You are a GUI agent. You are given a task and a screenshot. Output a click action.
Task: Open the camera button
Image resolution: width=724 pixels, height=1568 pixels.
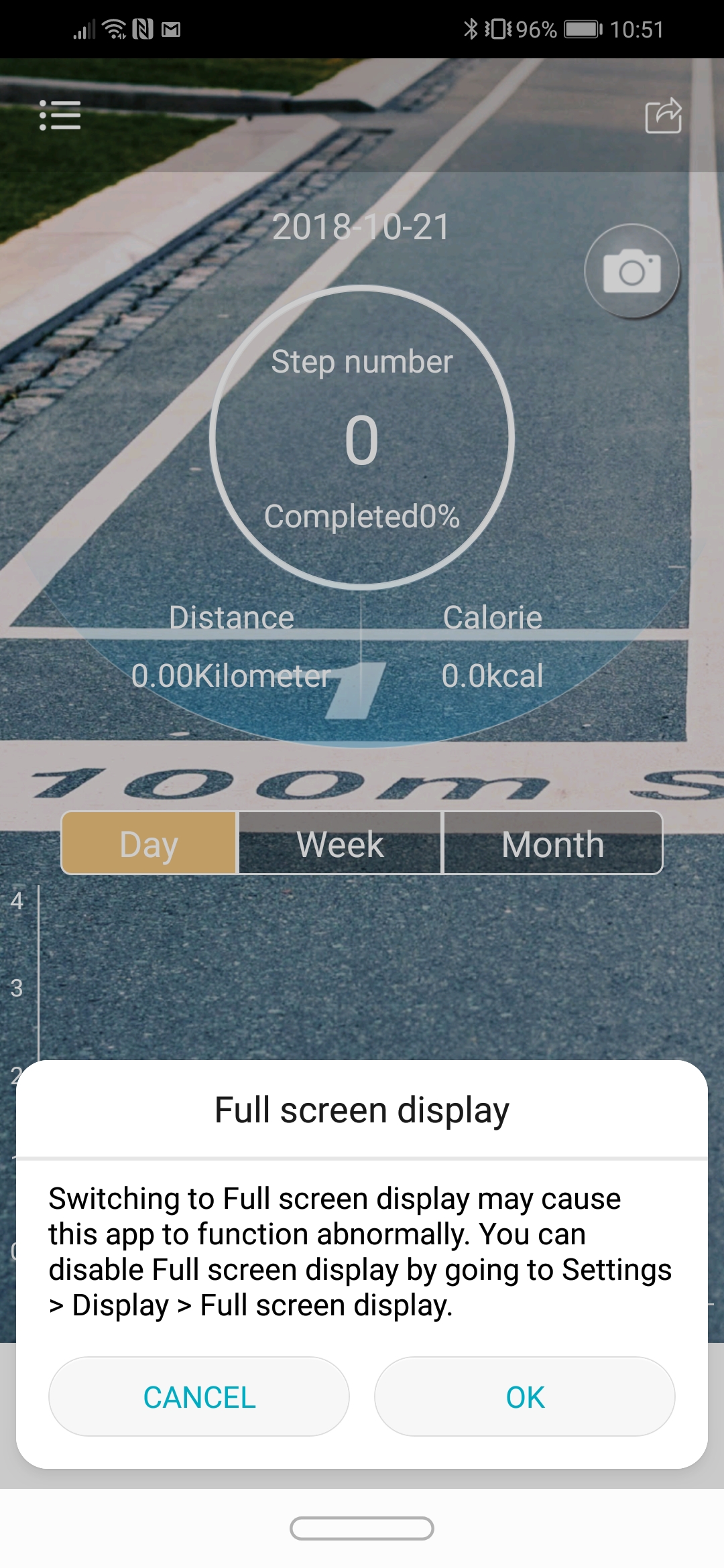coord(631,271)
